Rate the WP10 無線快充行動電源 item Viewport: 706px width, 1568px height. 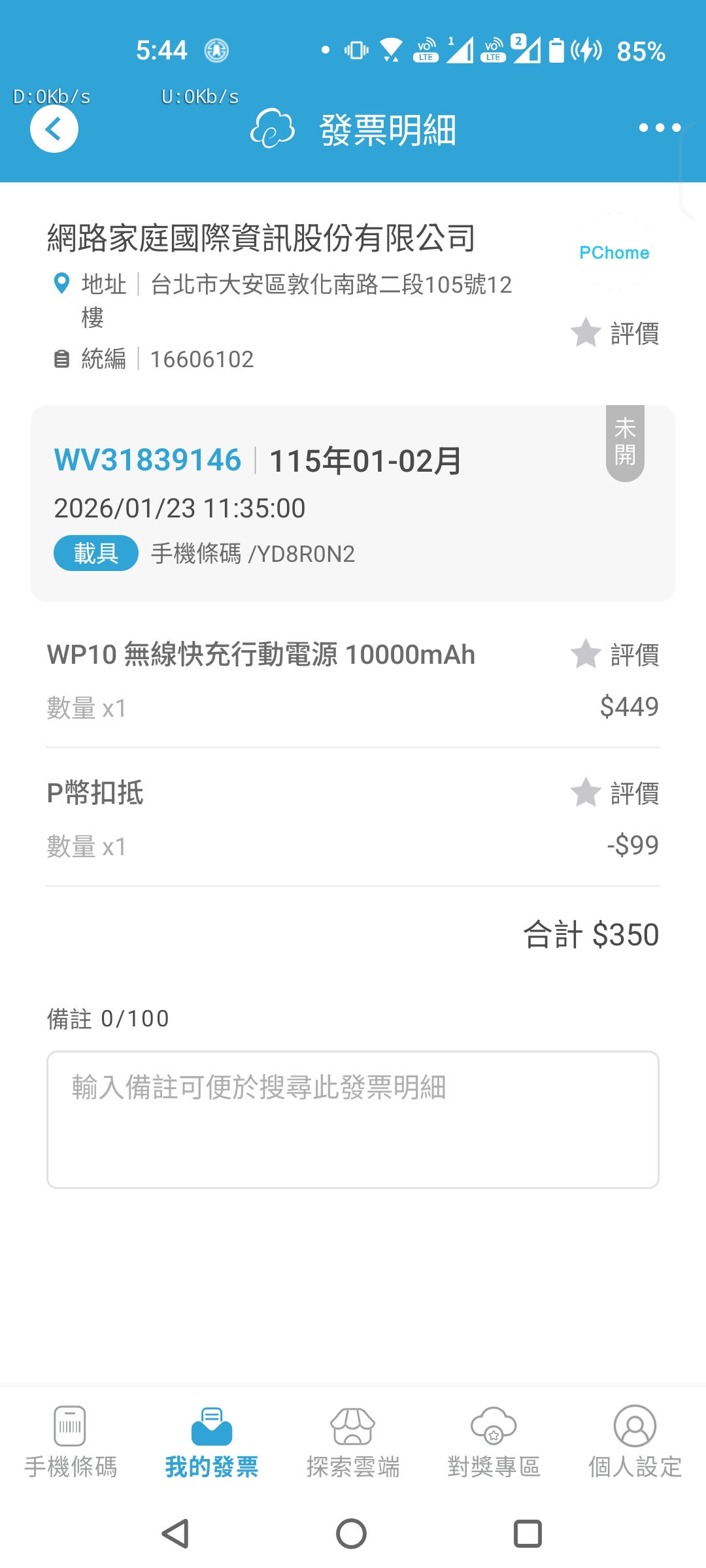614,655
